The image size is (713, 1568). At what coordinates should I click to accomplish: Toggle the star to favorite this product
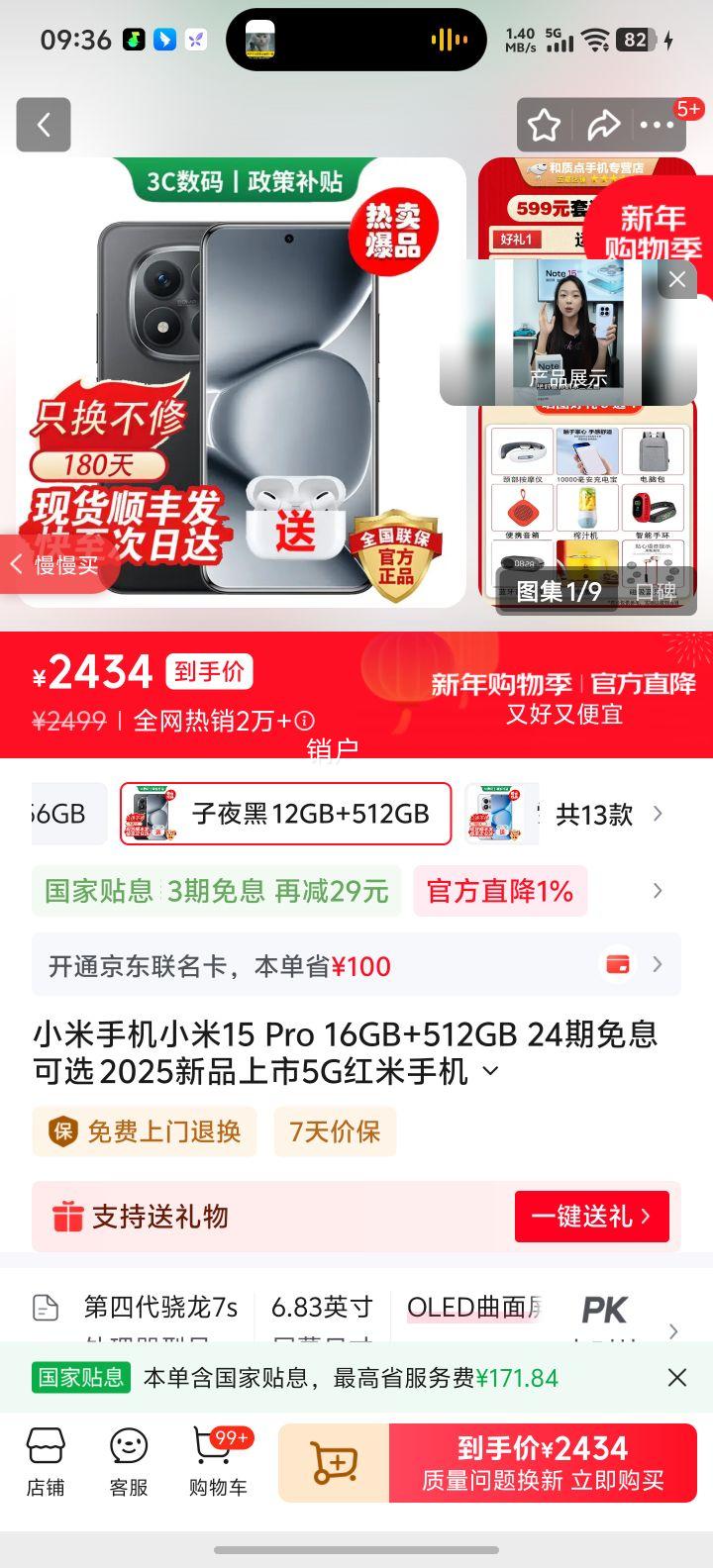544,125
